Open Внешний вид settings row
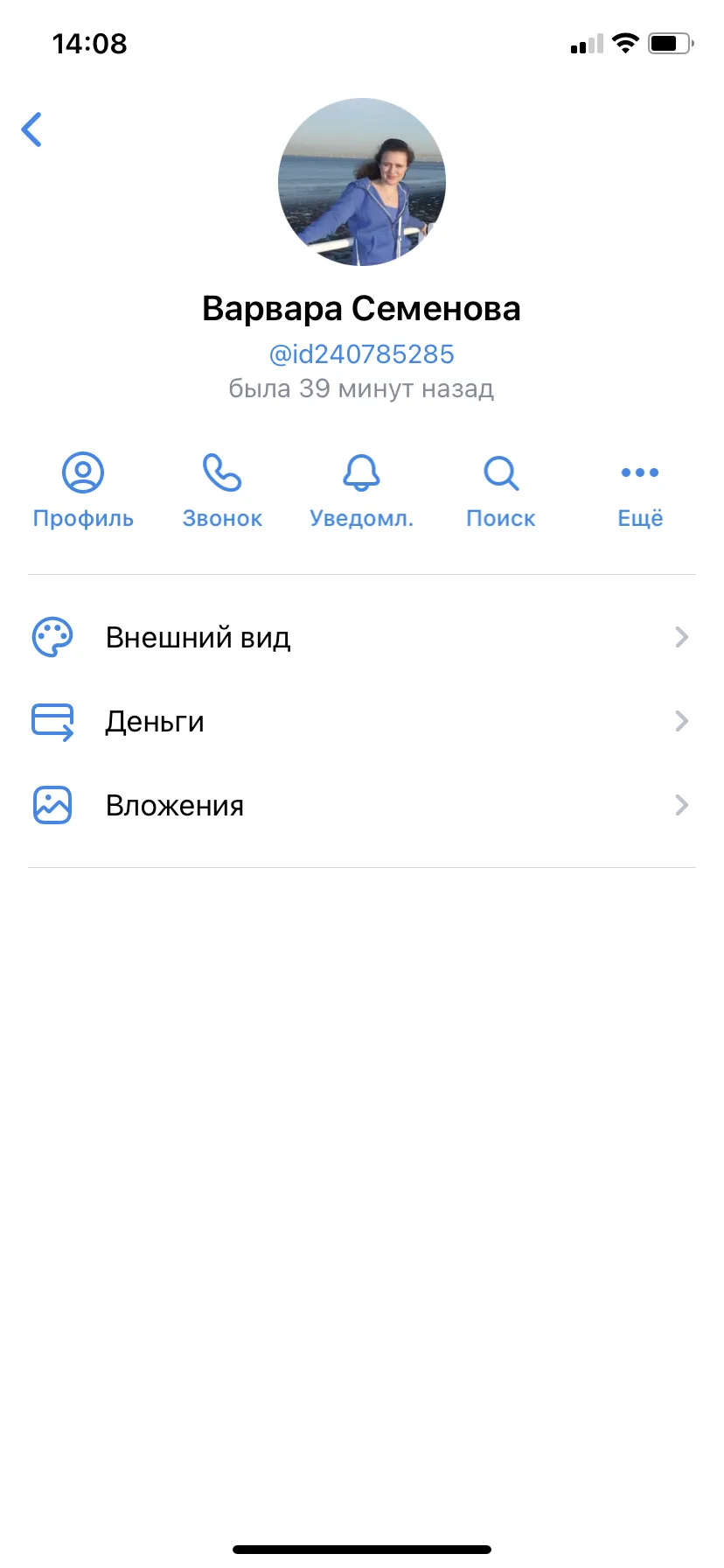Image resolution: width=724 pixels, height=1568 pixels. [x=362, y=637]
